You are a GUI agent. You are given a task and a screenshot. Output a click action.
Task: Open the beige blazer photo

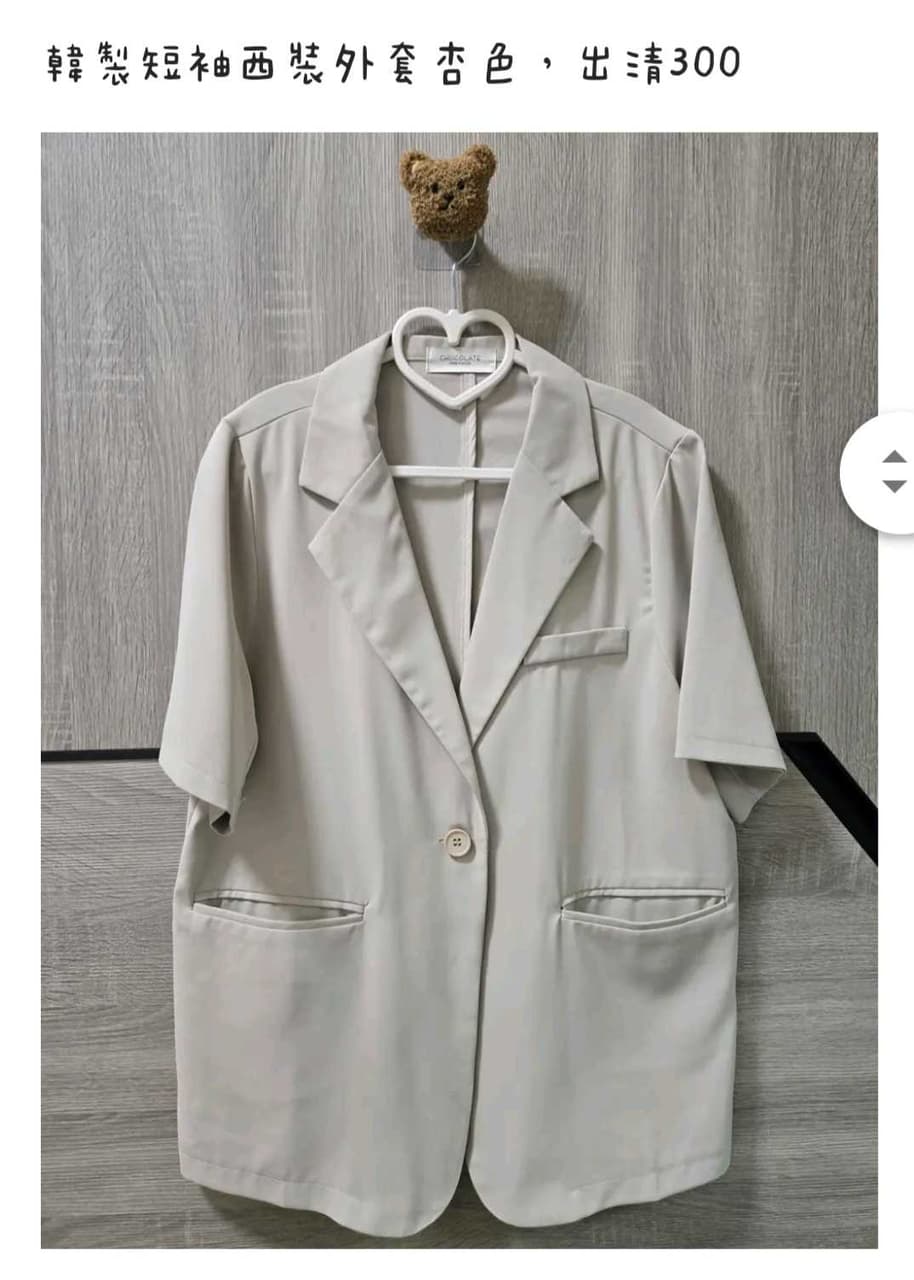pyautogui.click(x=459, y=690)
